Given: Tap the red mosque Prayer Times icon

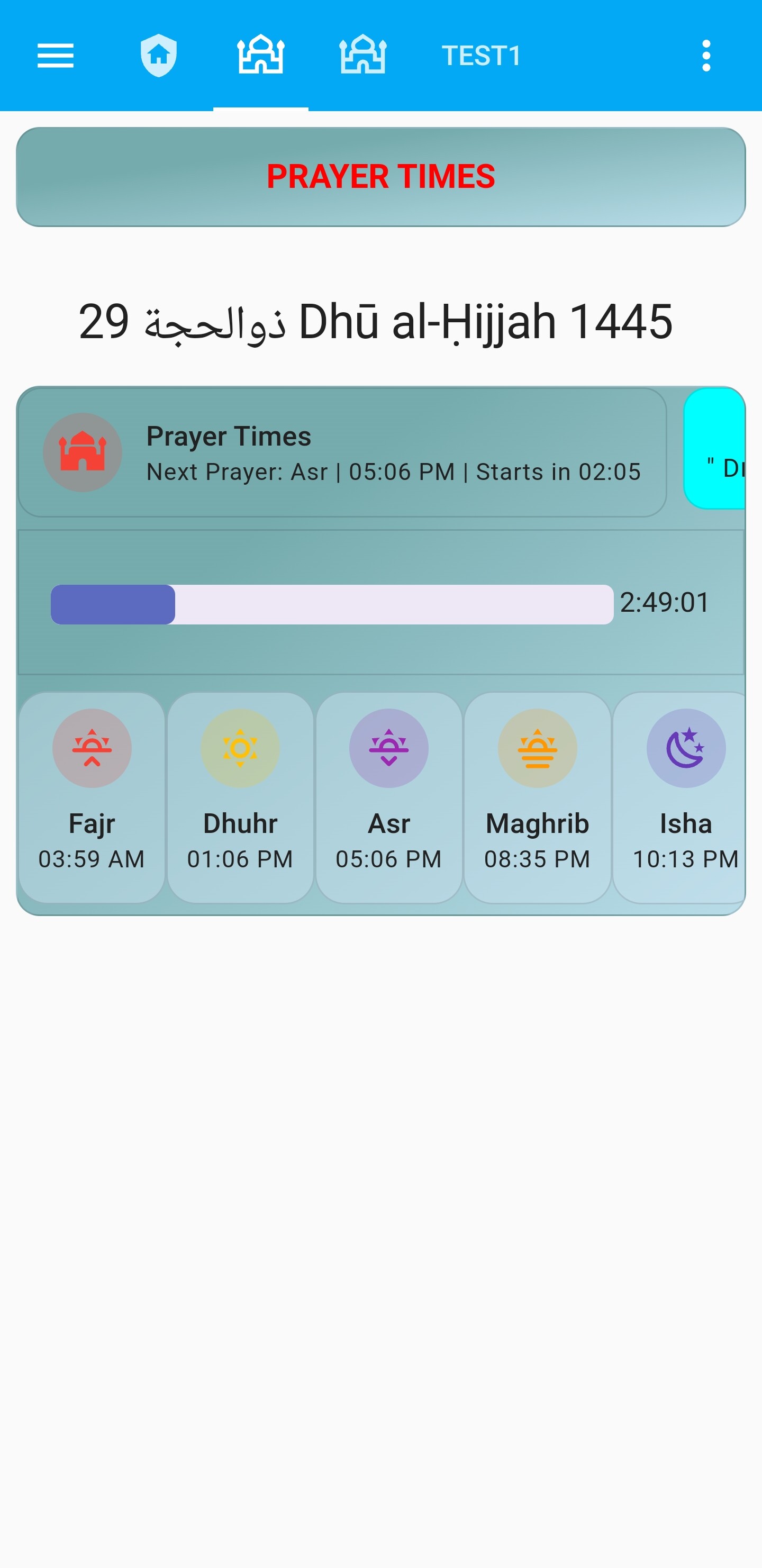Looking at the screenshot, I should [x=84, y=451].
